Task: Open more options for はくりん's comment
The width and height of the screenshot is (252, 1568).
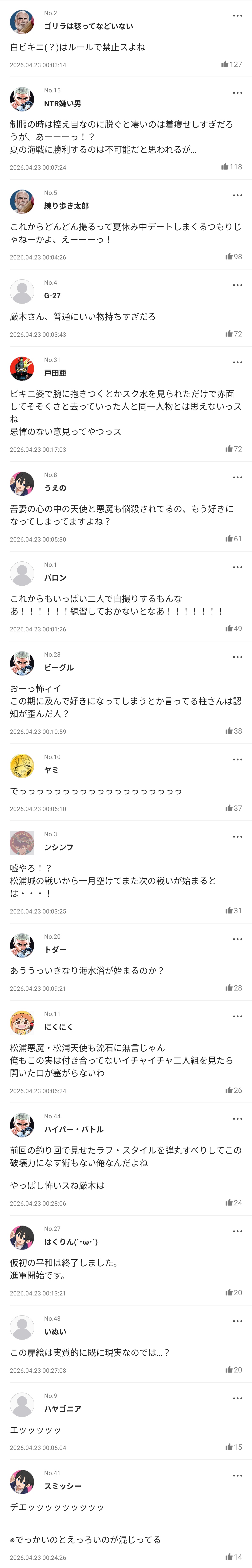Action: pos(237,1231)
